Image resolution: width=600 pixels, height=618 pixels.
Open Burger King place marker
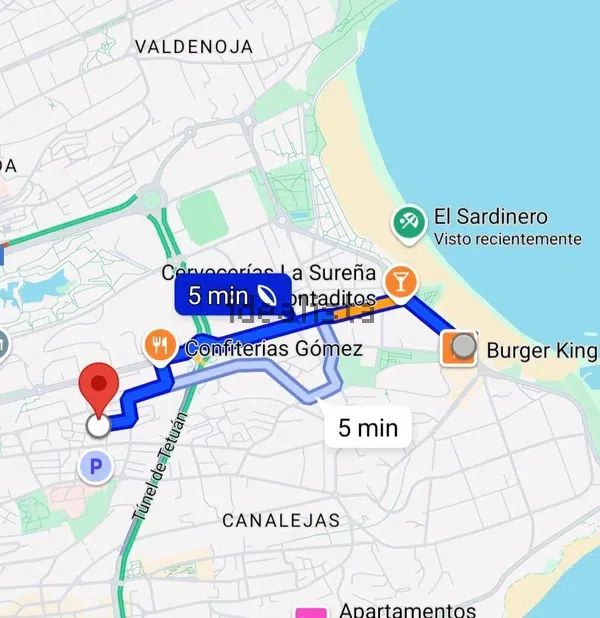click(x=460, y=349)
